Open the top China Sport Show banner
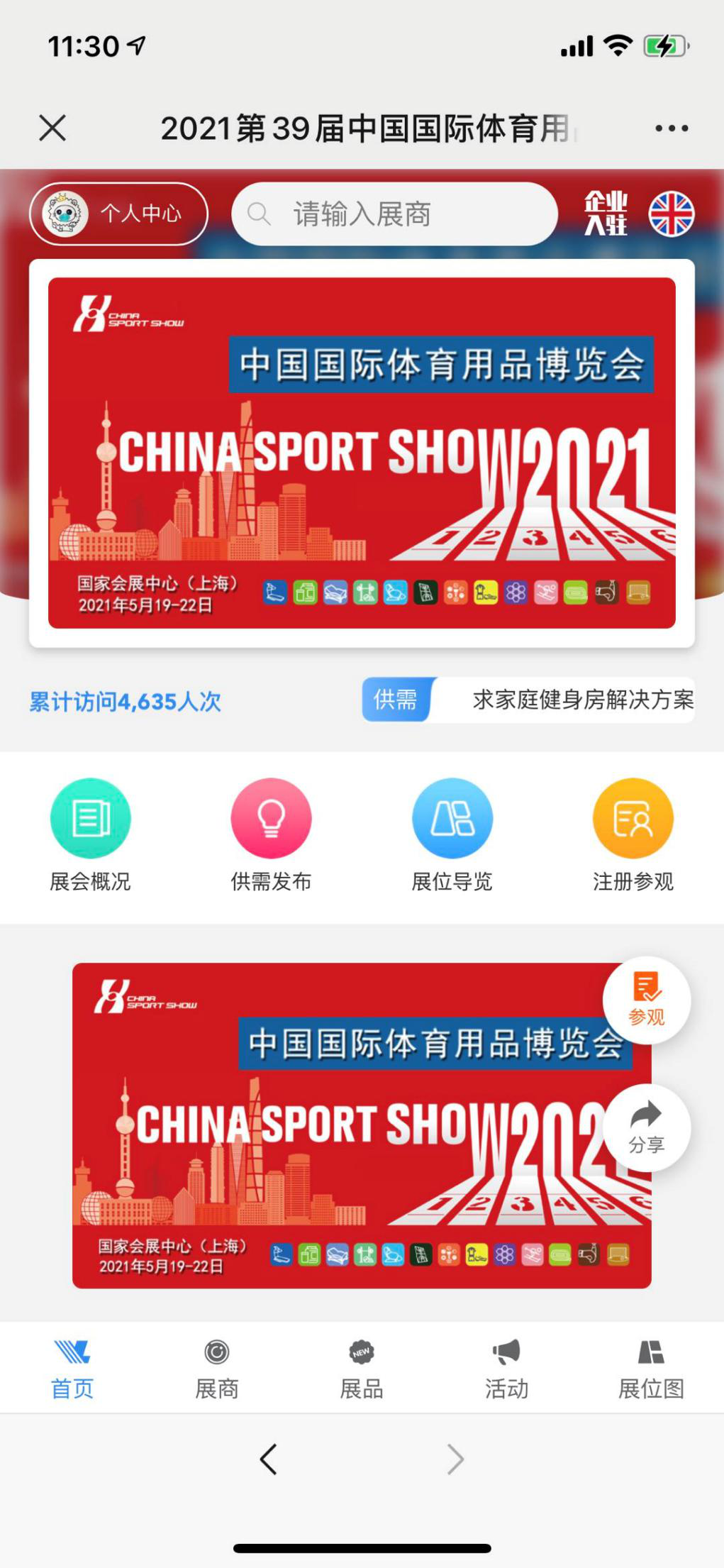Image resolution: width=724 pixels, height=1568 pixels. [362, 453]
